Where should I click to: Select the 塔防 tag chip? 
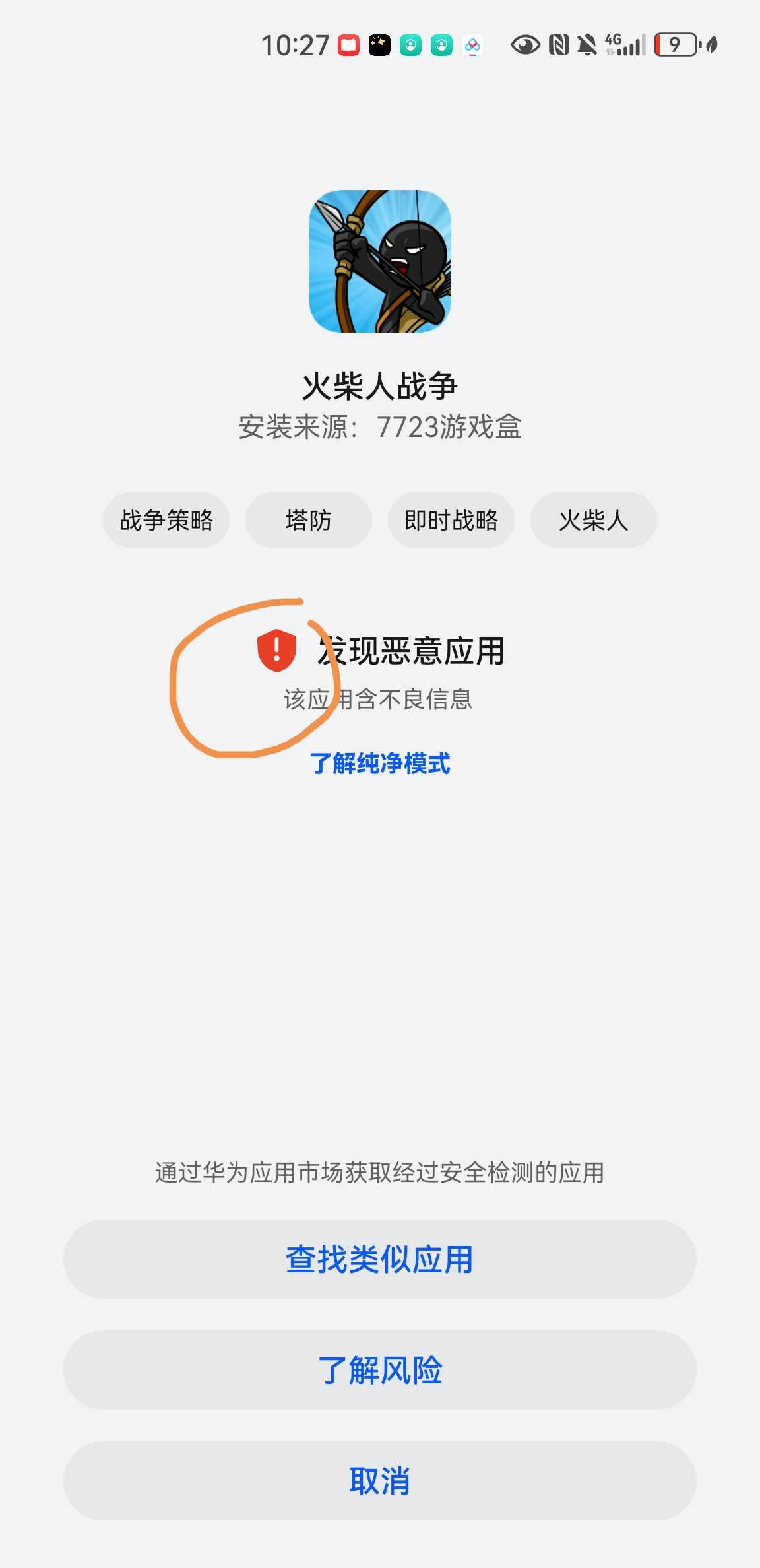tap(308, 520)
